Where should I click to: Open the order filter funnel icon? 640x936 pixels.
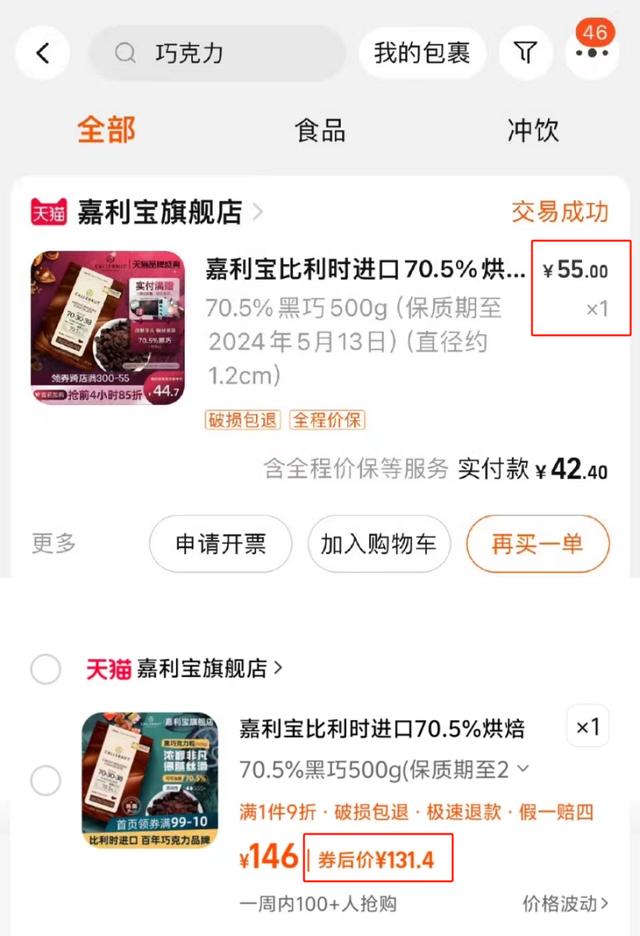tap(525, 53)
